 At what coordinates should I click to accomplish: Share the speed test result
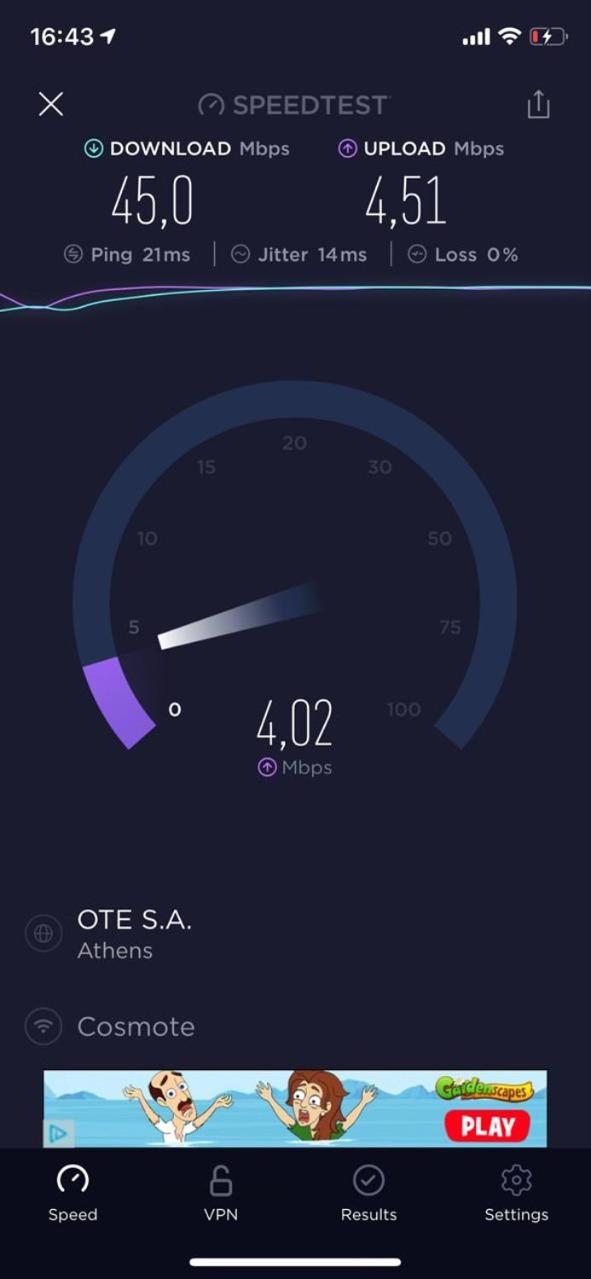538,104
